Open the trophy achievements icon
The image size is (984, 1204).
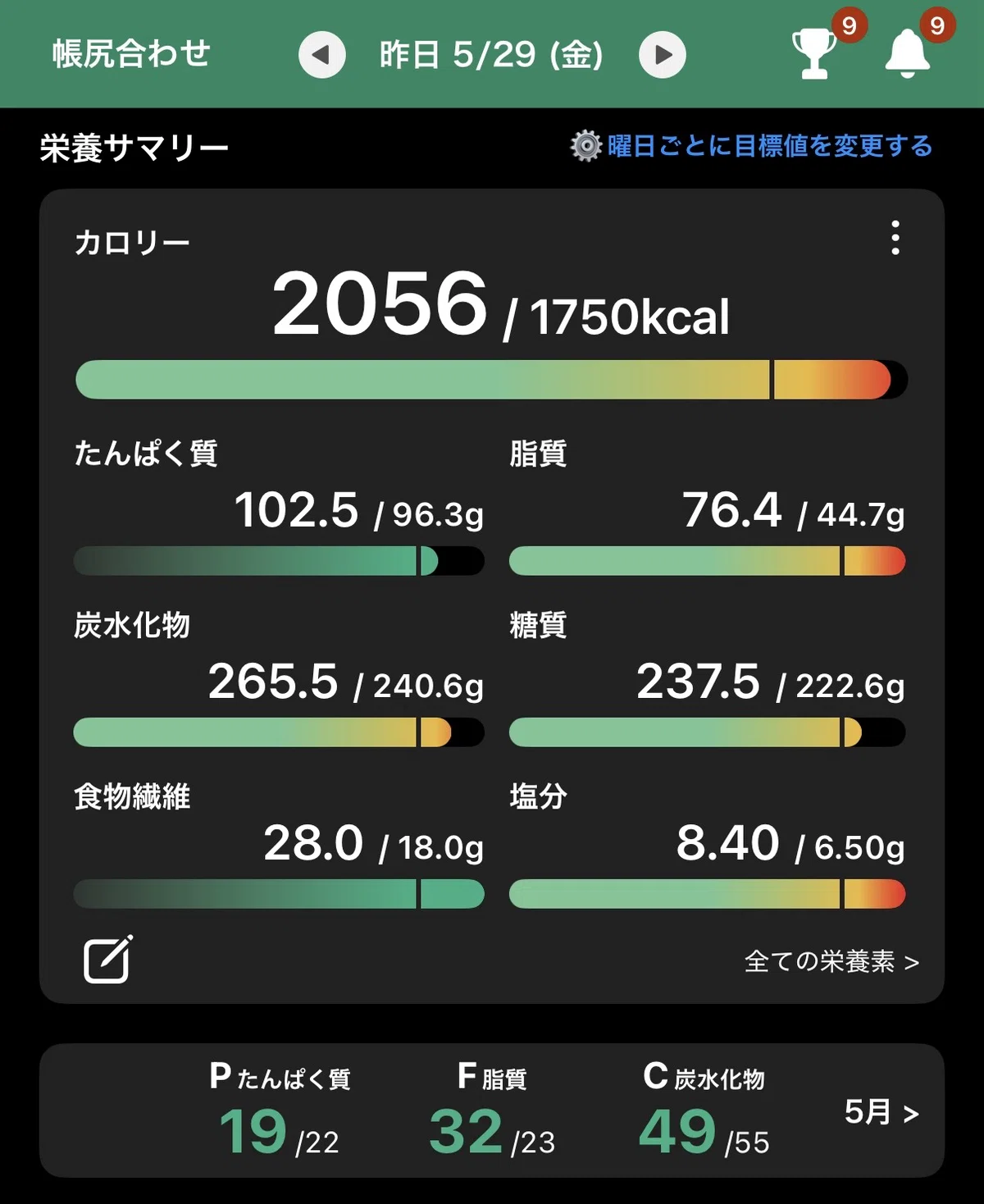(813, 53)
